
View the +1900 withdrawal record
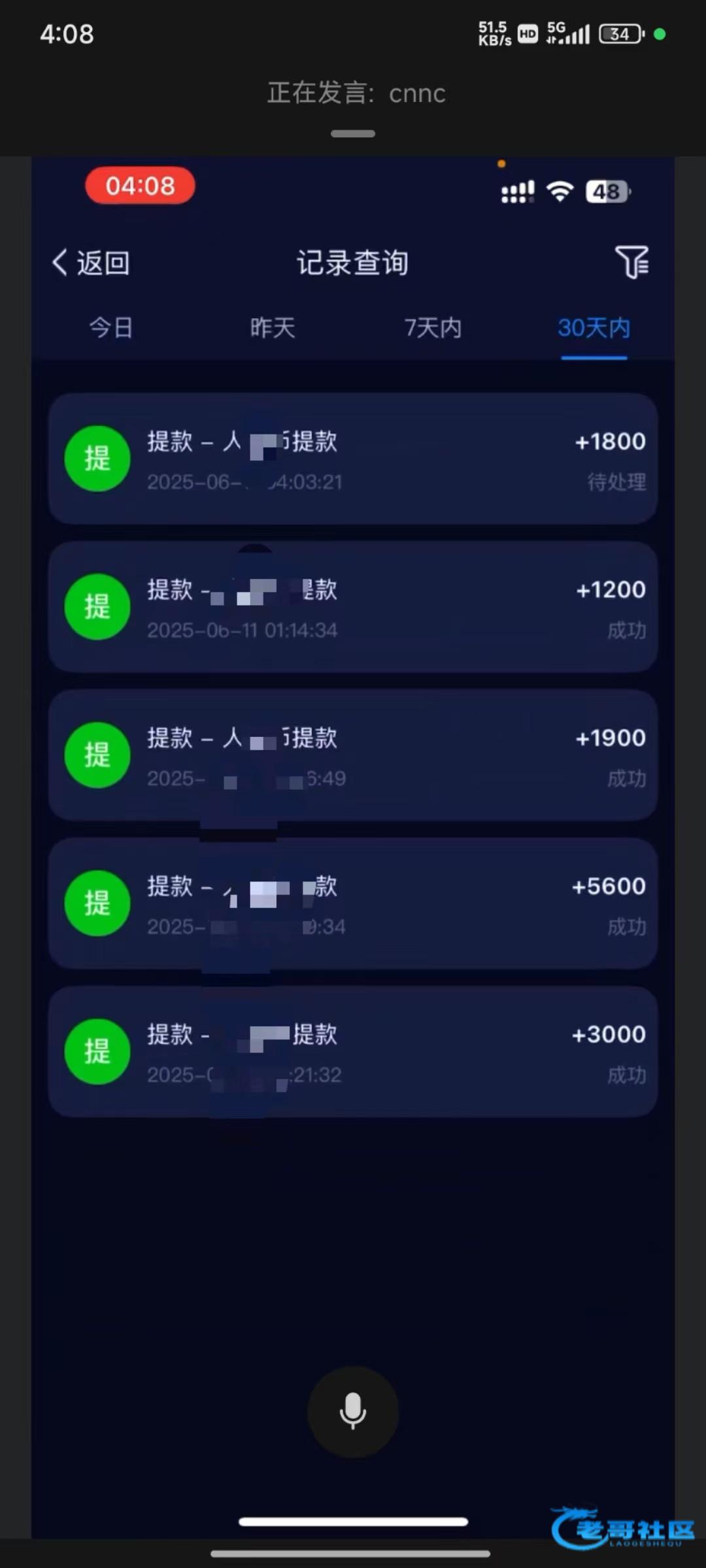[353, 755]
